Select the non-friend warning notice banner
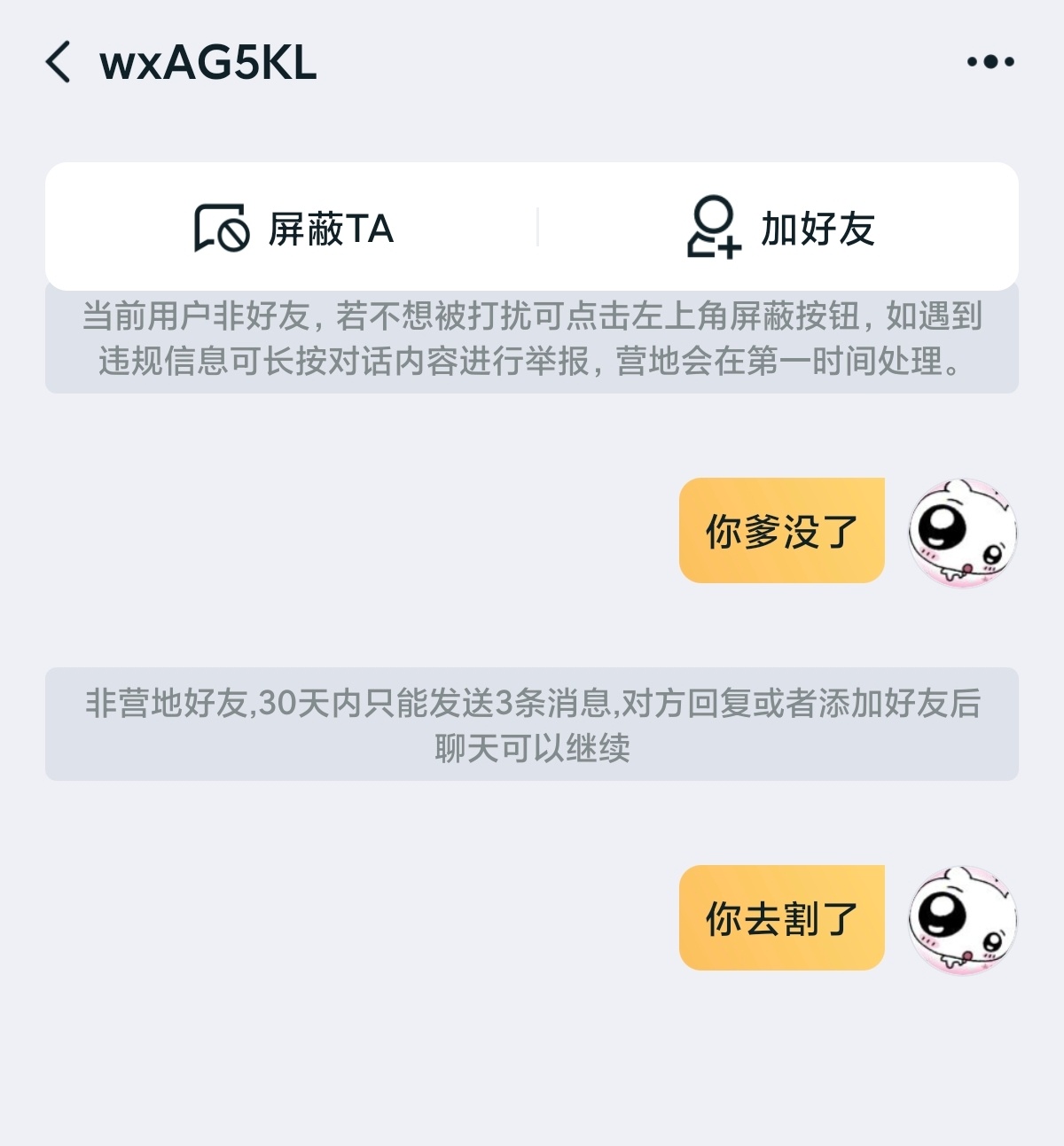Viewport: 1064px width, 1146px height. (x=532, y=339)
